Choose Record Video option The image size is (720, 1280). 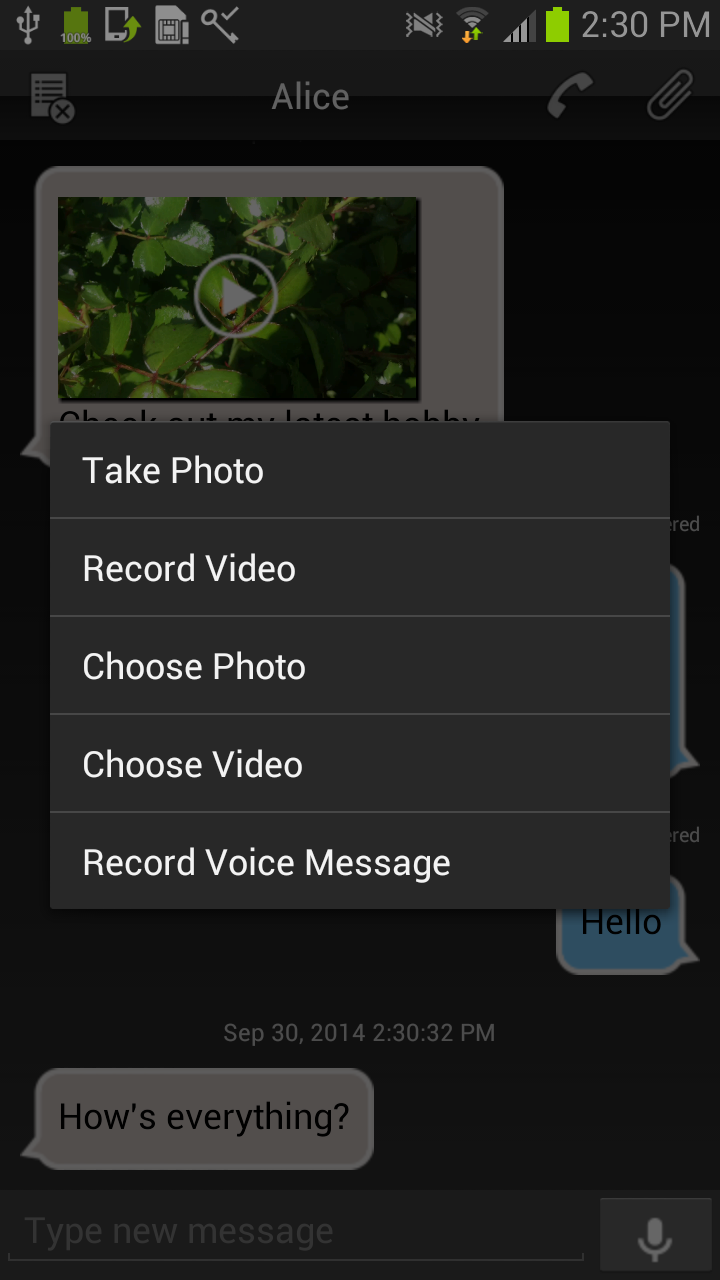click(188, 568)
